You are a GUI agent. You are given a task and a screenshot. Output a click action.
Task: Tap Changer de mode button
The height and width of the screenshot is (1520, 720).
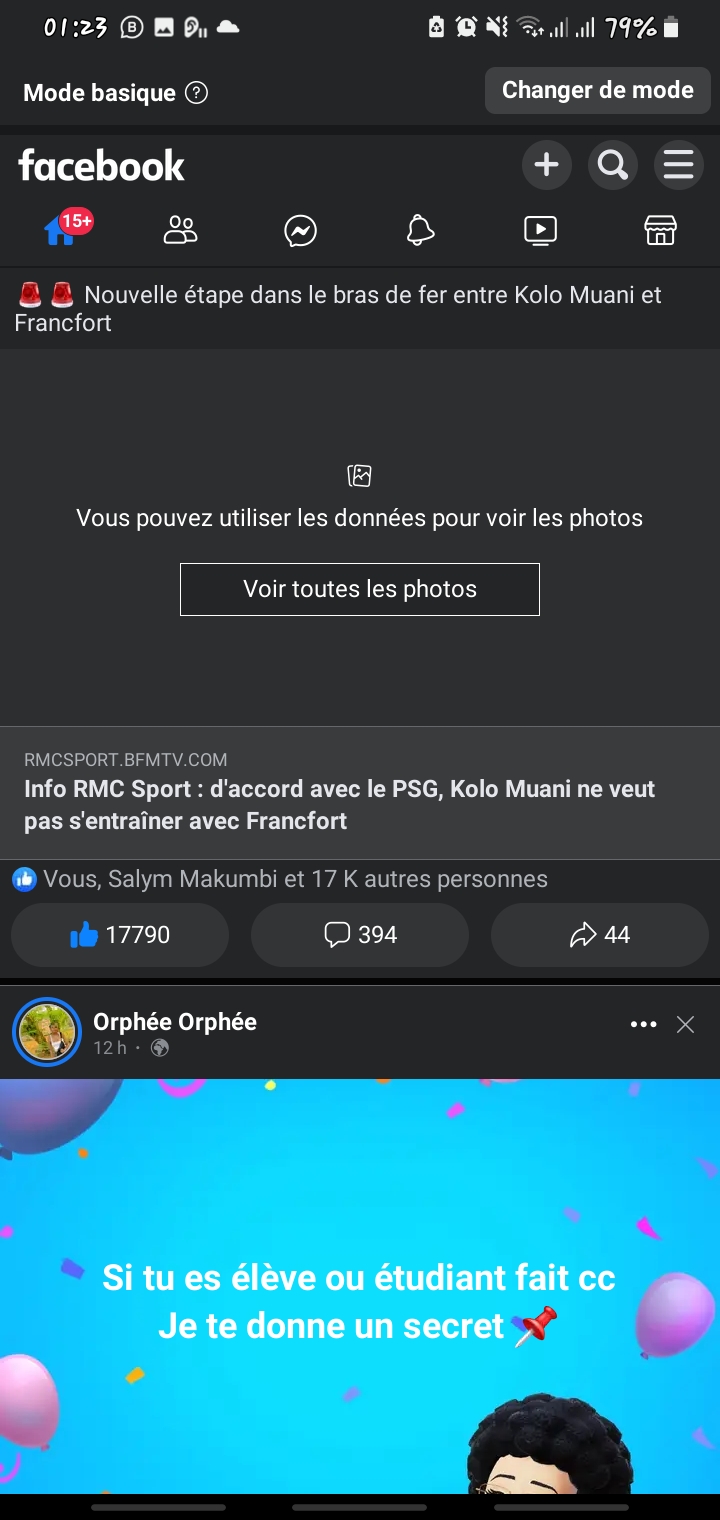(597, 91)
